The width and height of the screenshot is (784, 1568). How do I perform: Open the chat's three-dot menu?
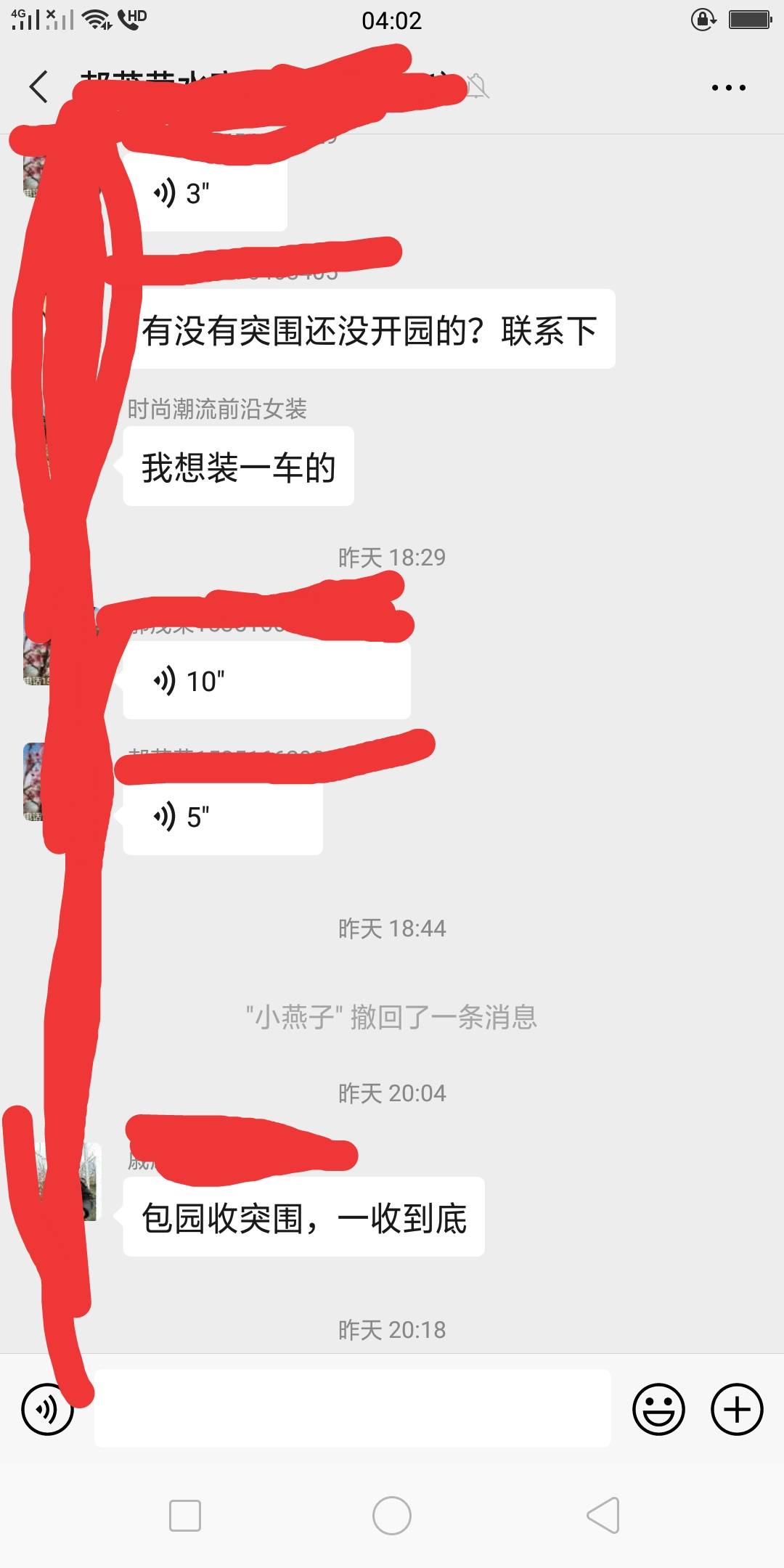tap(728, 88)
